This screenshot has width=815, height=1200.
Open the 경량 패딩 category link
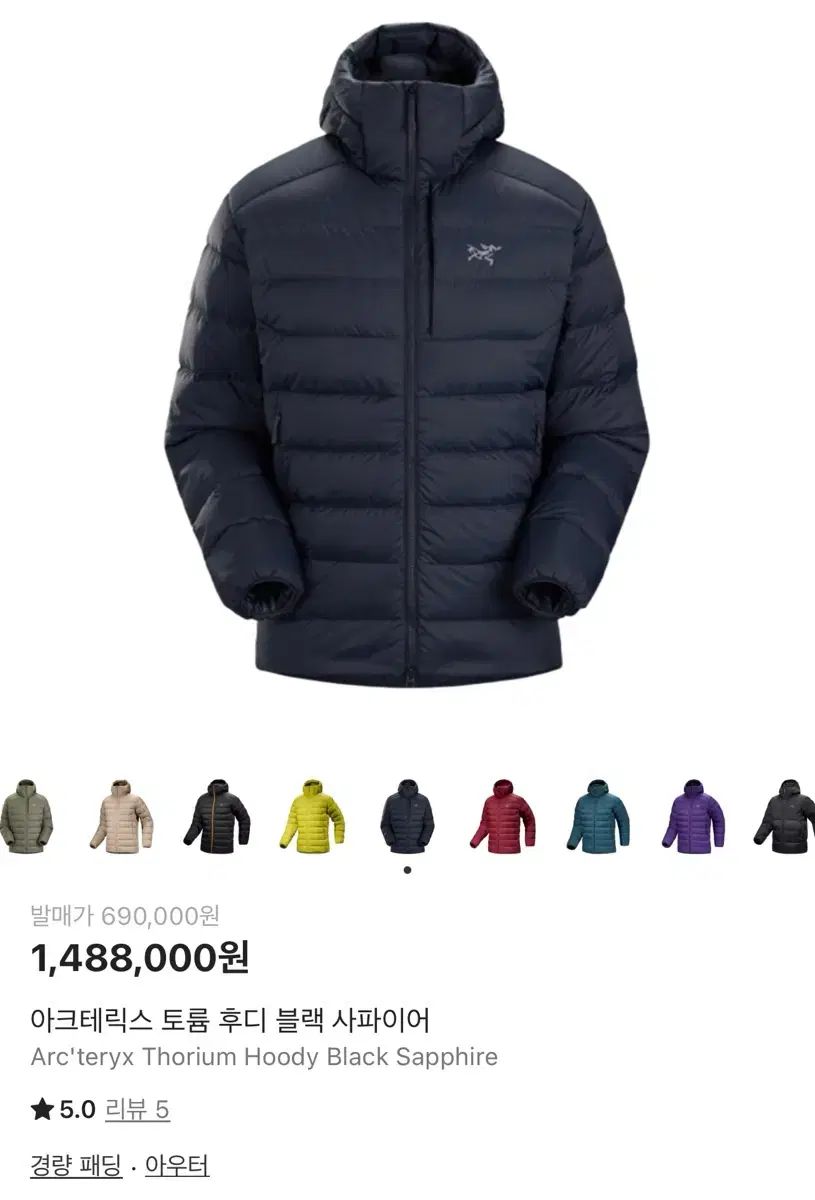click(x=76, y=1165)
